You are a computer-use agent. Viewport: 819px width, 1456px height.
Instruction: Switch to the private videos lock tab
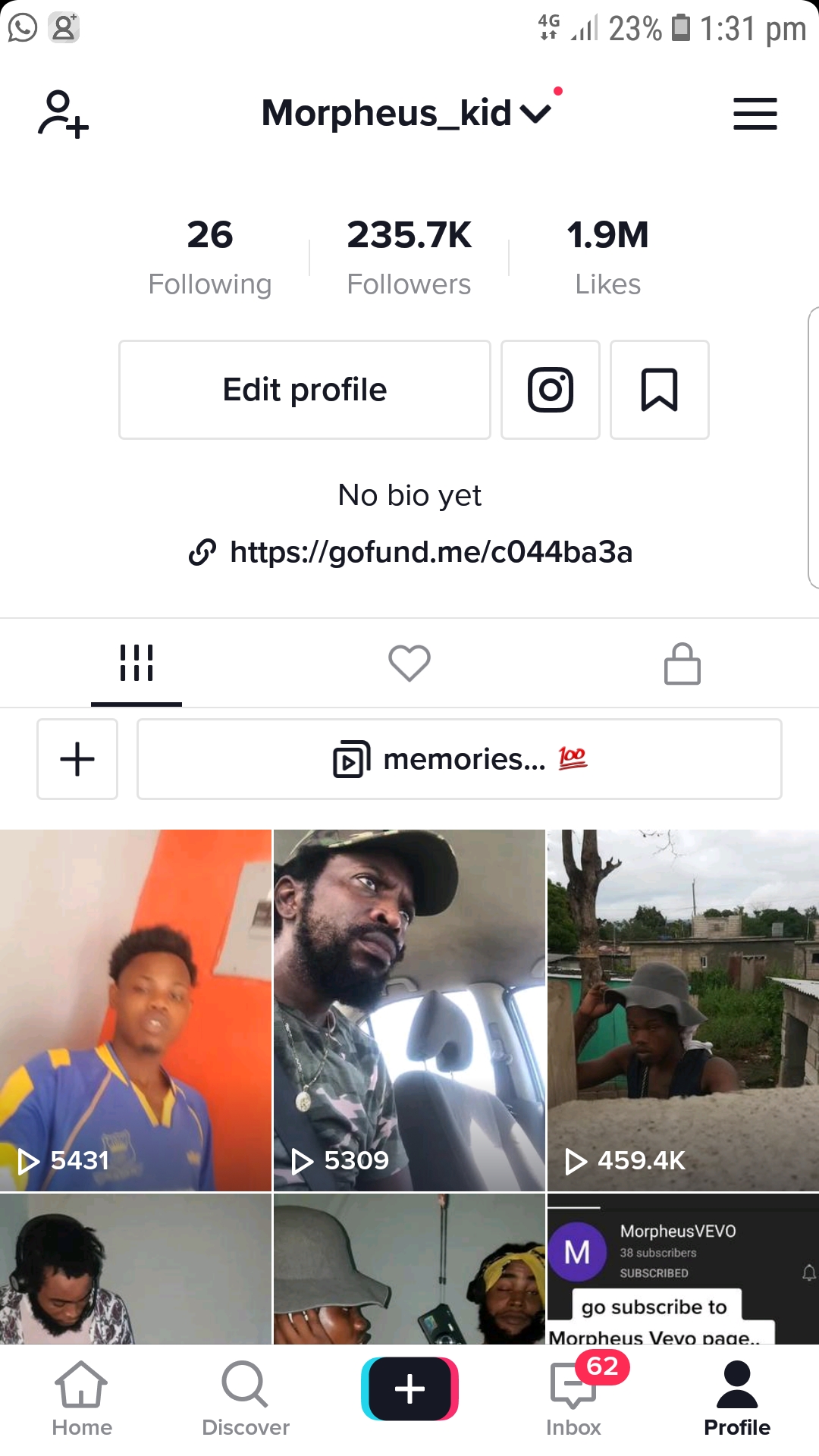point(682,664)
